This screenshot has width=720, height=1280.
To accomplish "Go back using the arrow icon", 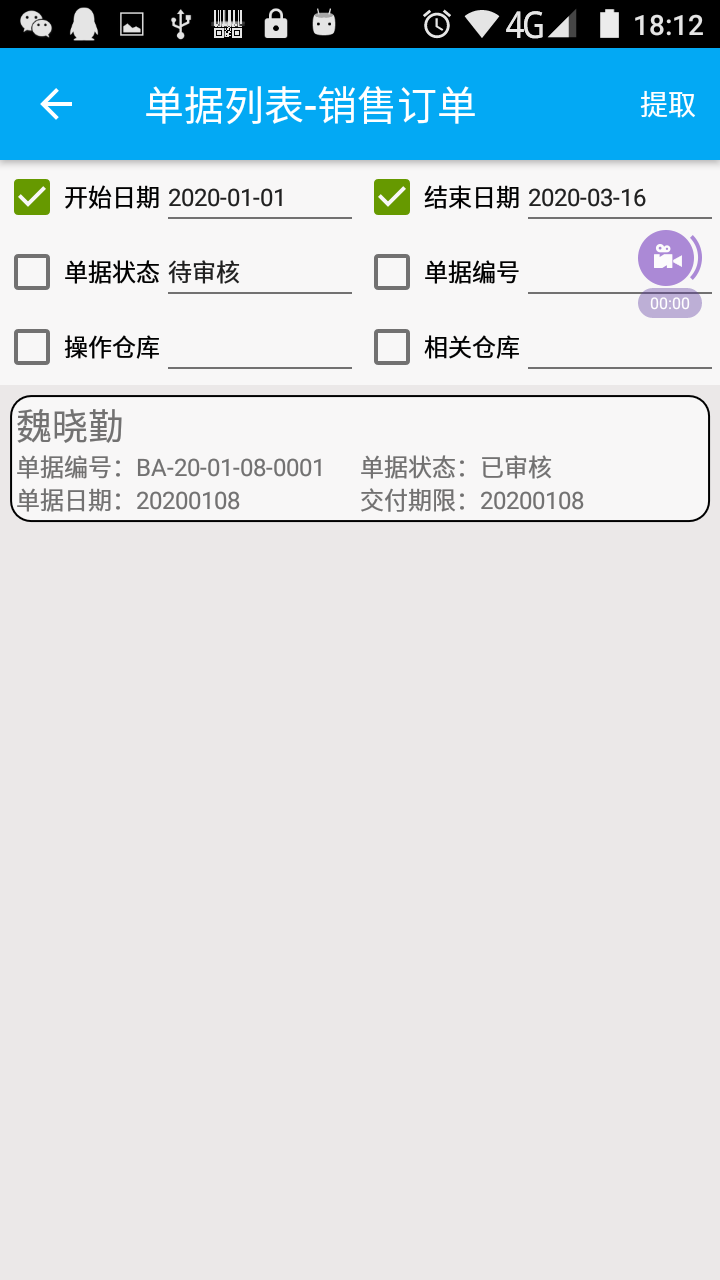I will coord(56,104).
